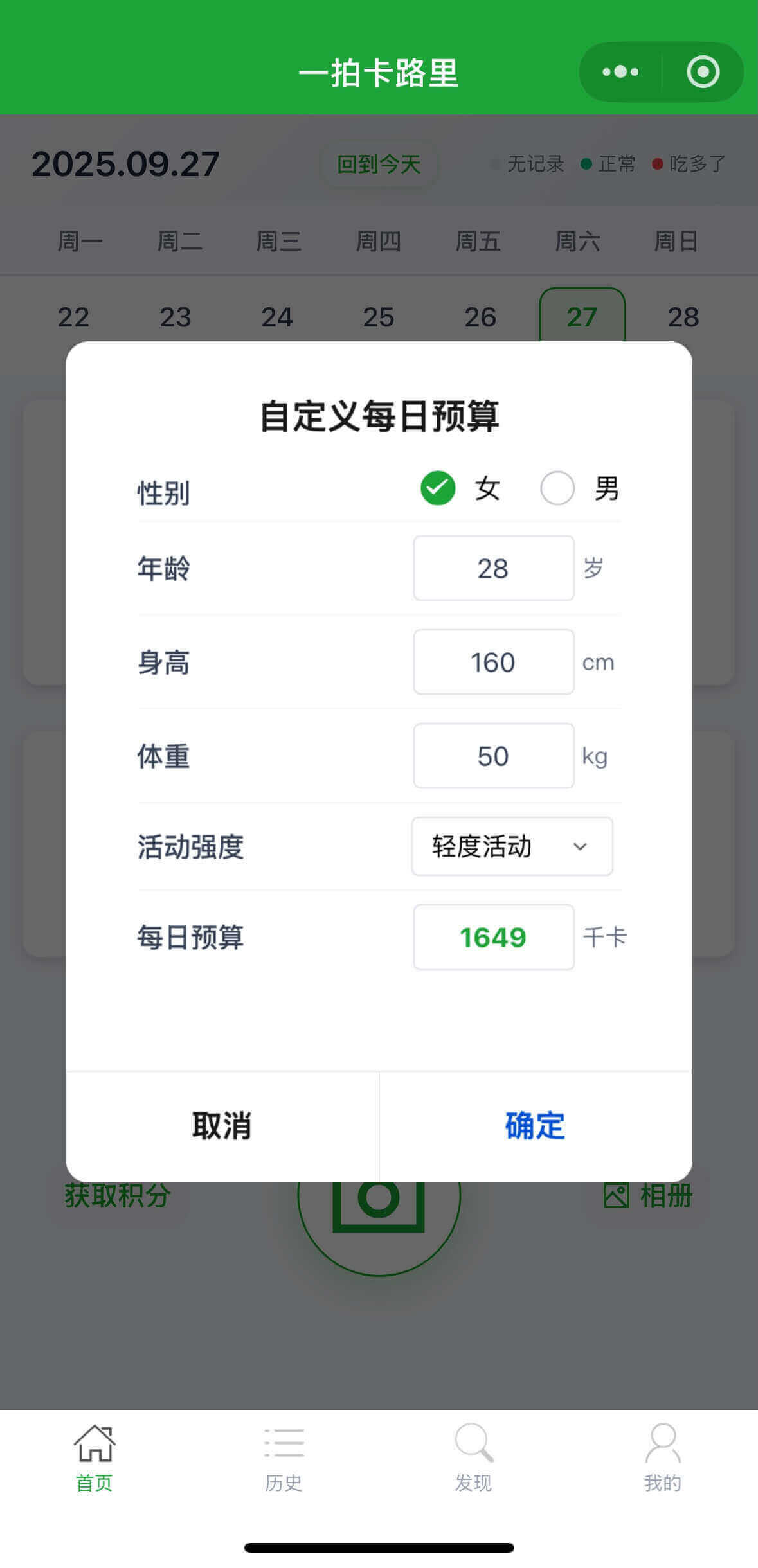Click the 体重 weight input field
This screenshot has width=758, height=1568.
click(494, 756)
